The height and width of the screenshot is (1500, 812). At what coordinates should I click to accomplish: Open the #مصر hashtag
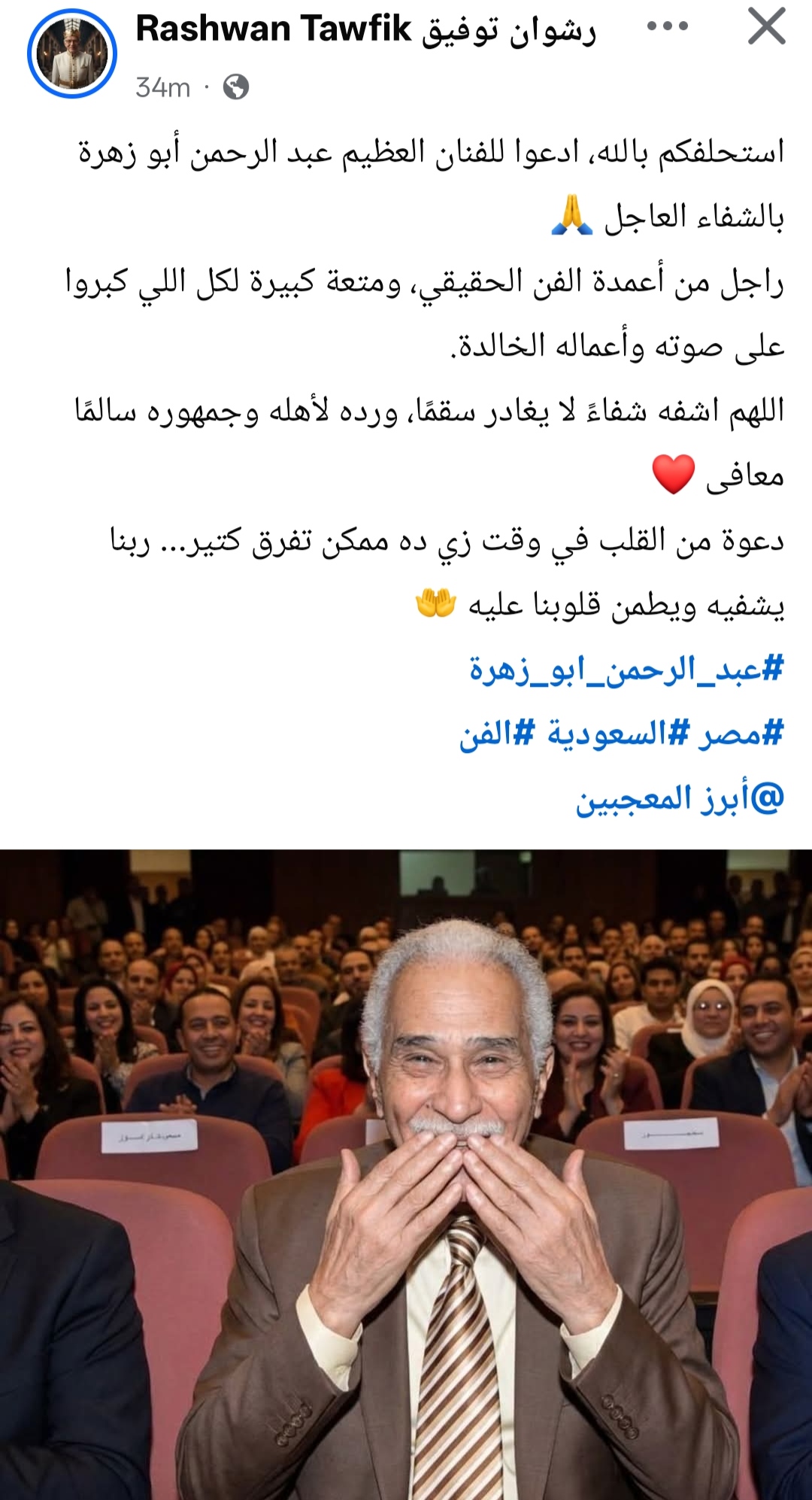(x=741, y=733)
